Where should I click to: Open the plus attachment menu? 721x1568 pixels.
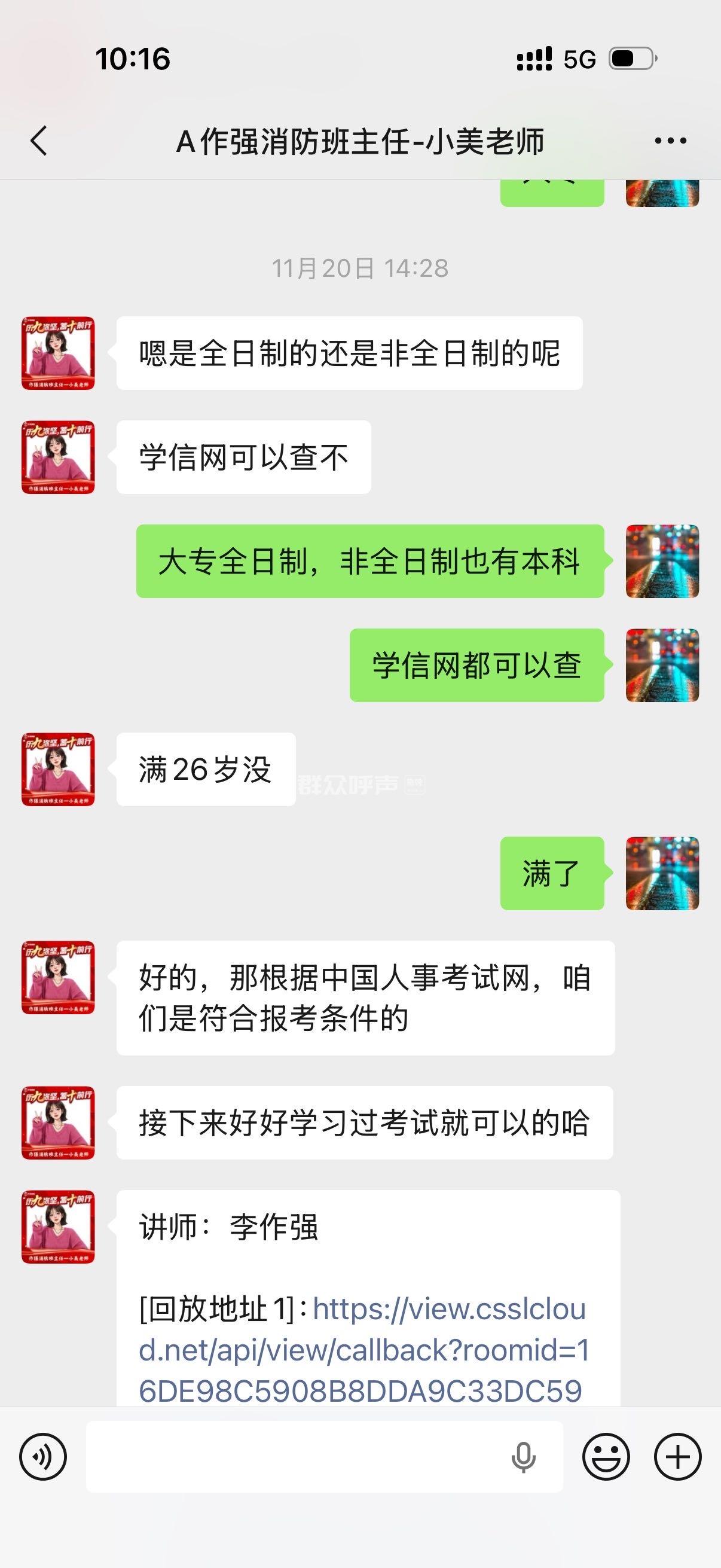(677, 1457)
